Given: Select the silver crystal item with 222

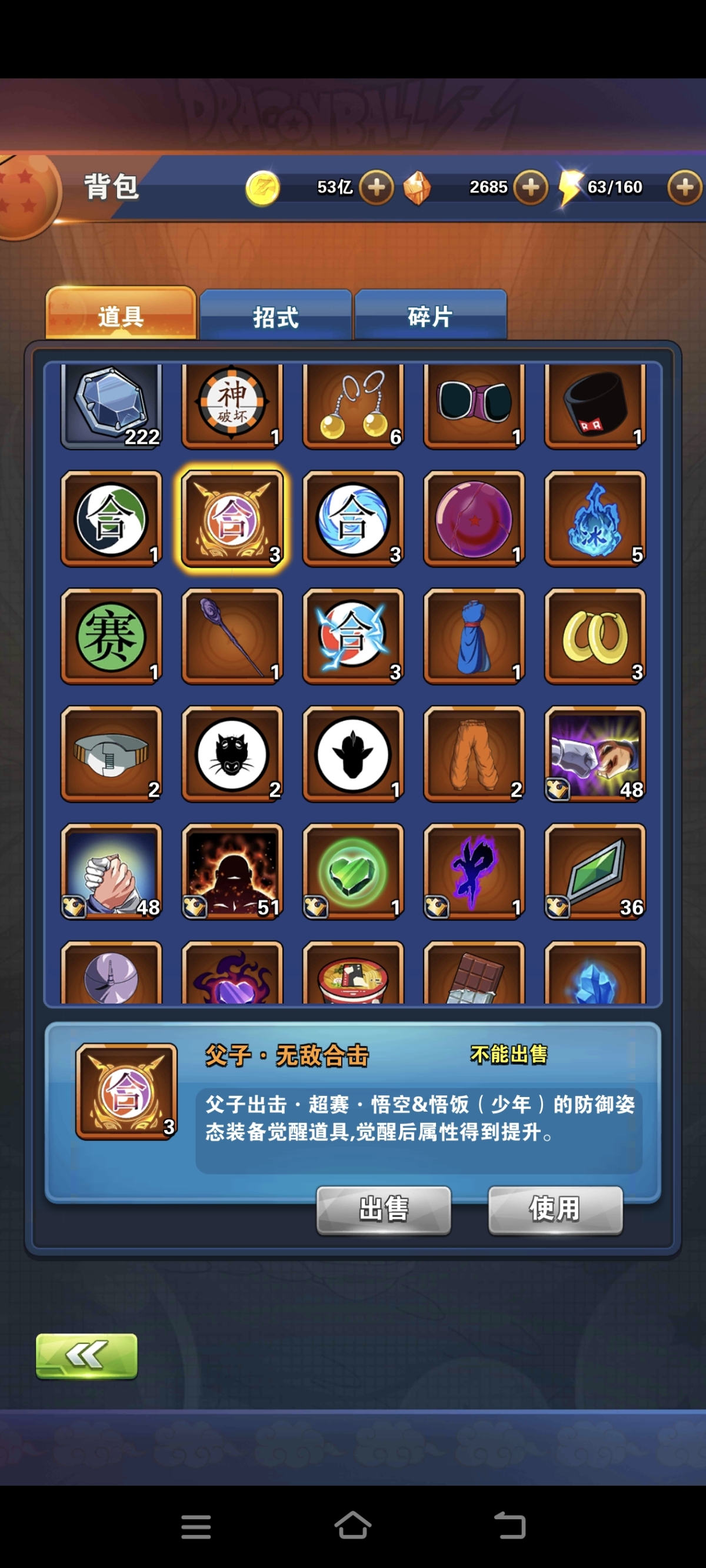Looking at the screenshot, I should (111, 403).
